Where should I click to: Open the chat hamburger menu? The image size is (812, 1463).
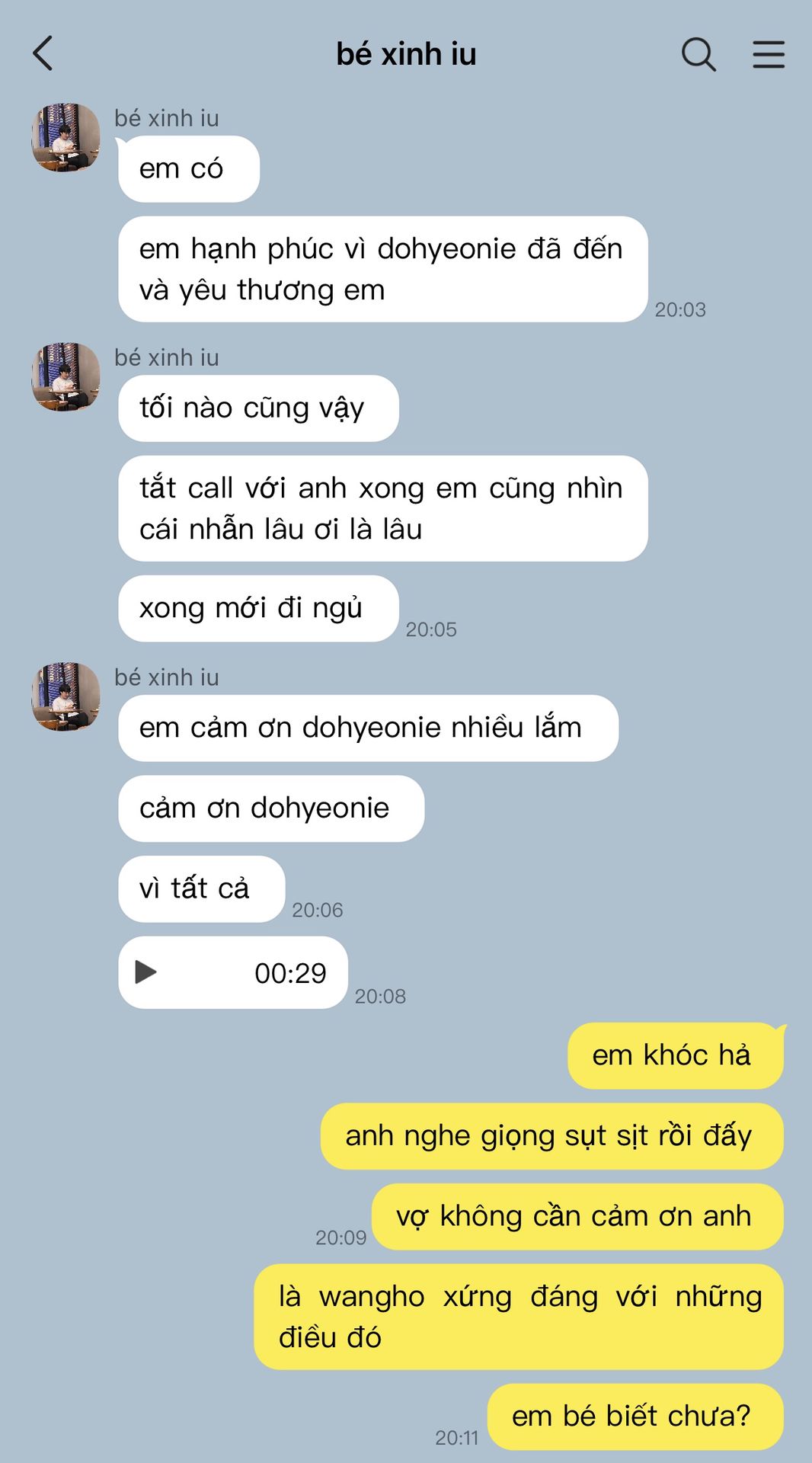[768, 54]
